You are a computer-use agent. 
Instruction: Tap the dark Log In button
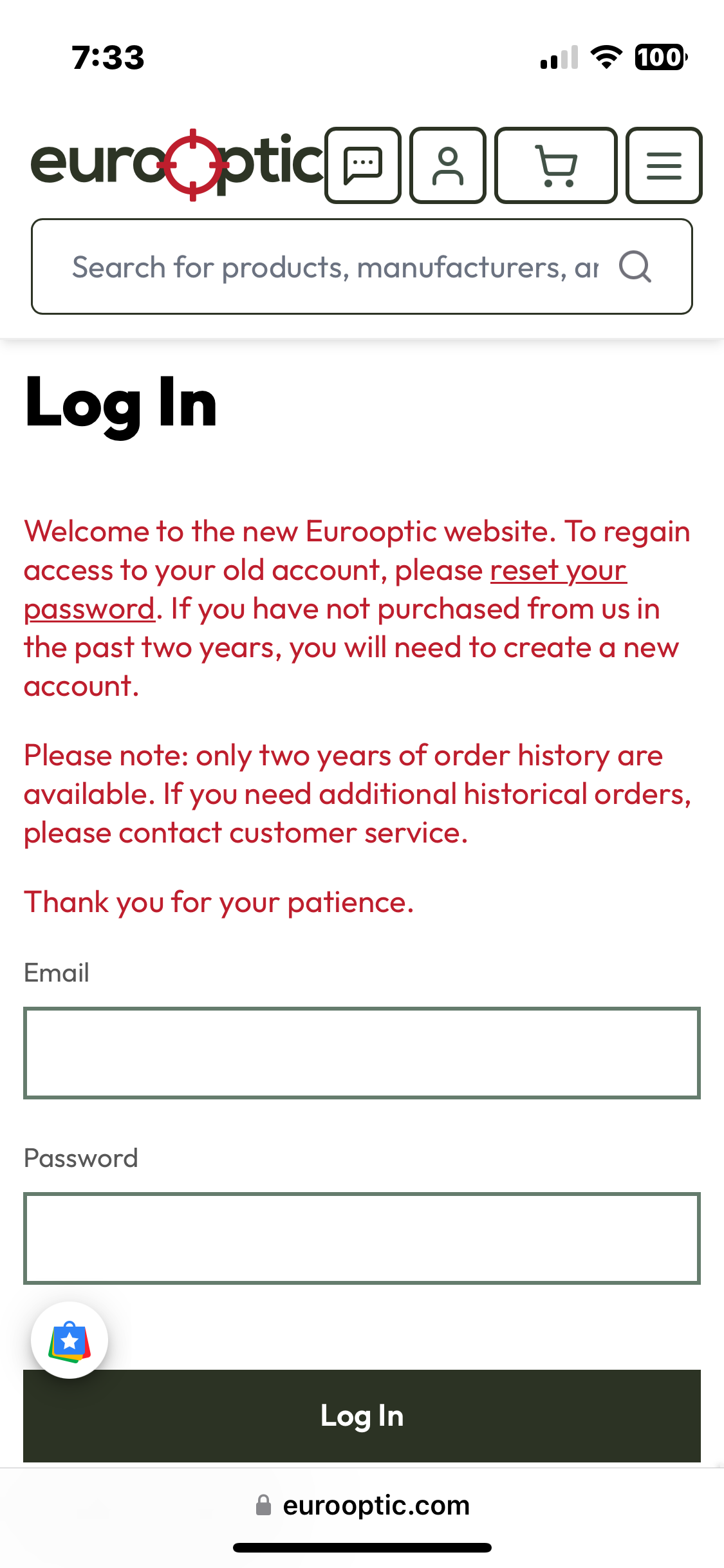click(362, 1416)
